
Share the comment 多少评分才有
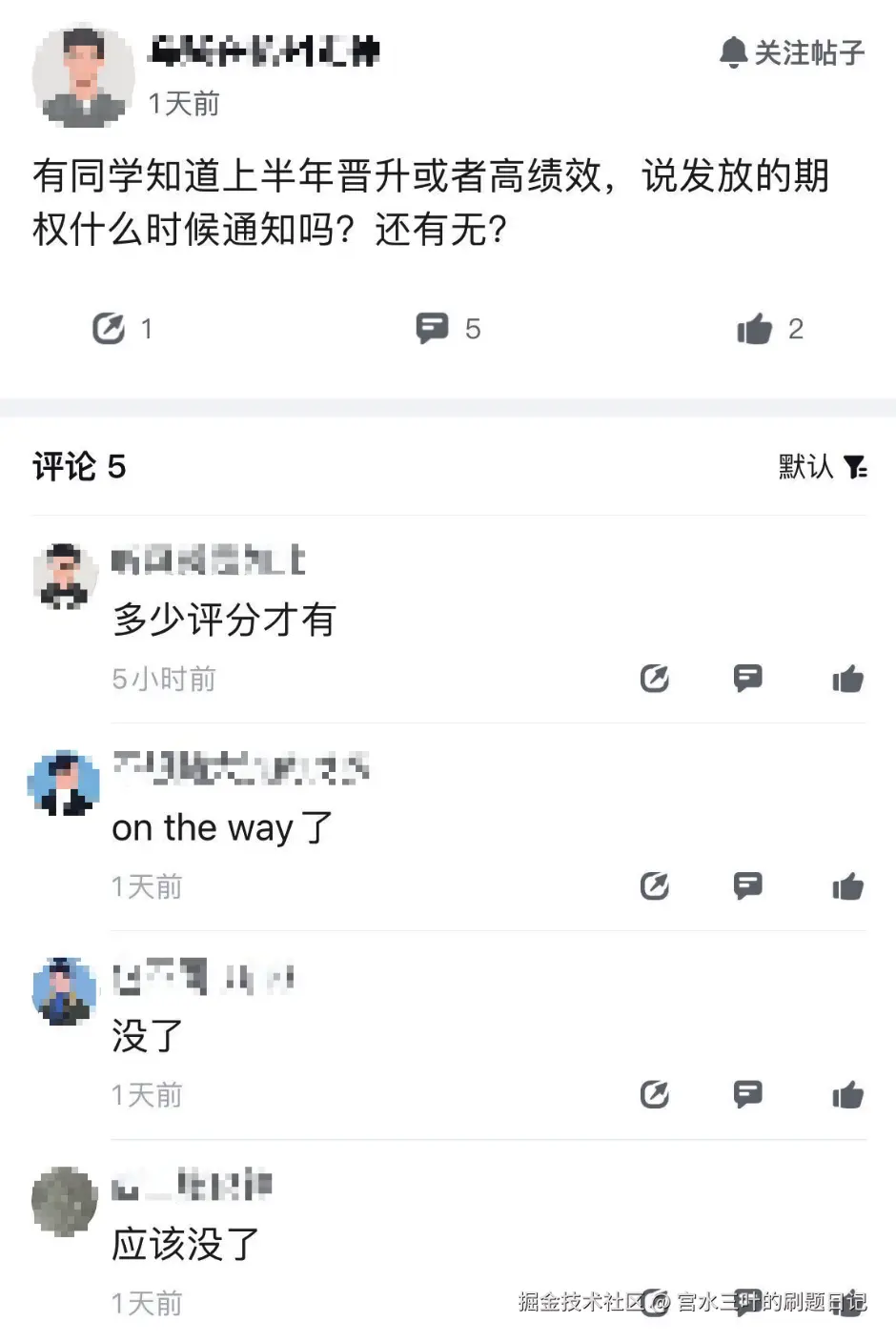coord(654,679)
